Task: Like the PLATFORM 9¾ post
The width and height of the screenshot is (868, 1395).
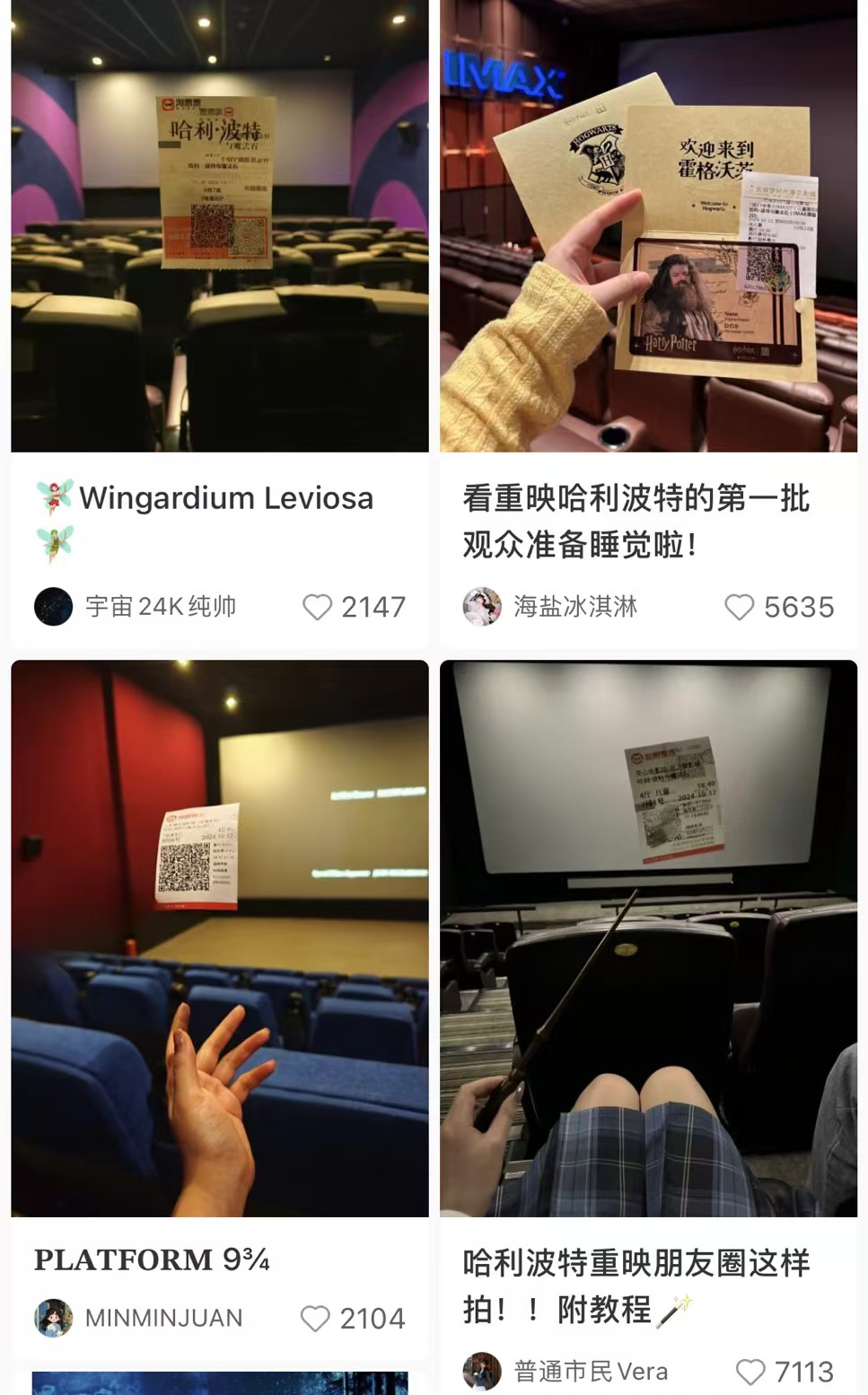Action: 315,1319
